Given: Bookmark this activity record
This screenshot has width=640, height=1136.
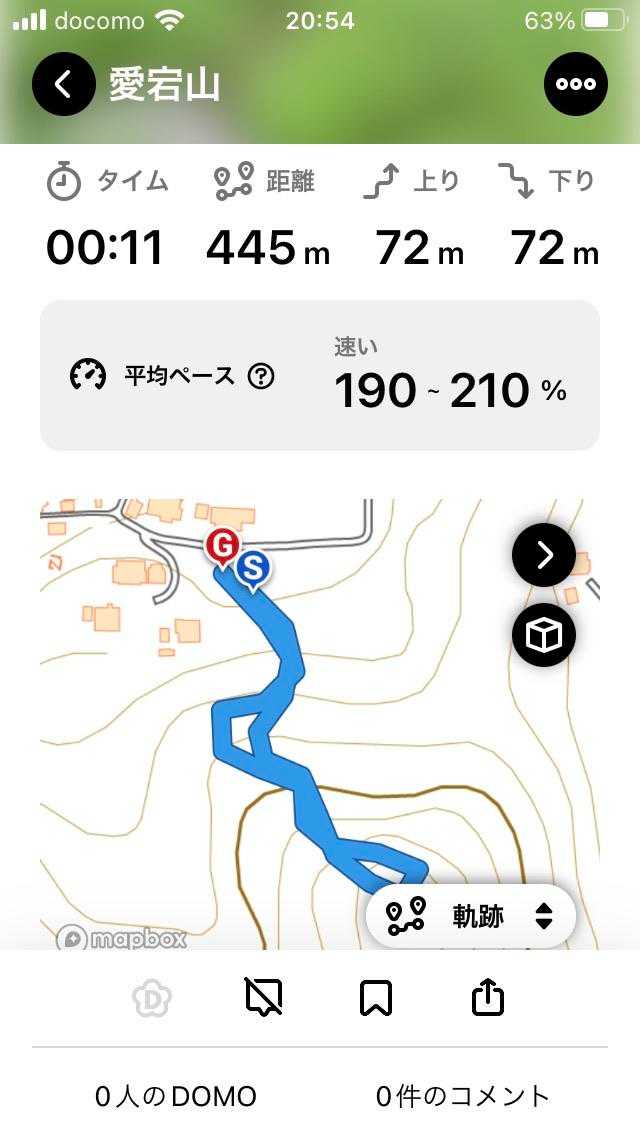Looking at the screenshot, I should coord(376,997).
